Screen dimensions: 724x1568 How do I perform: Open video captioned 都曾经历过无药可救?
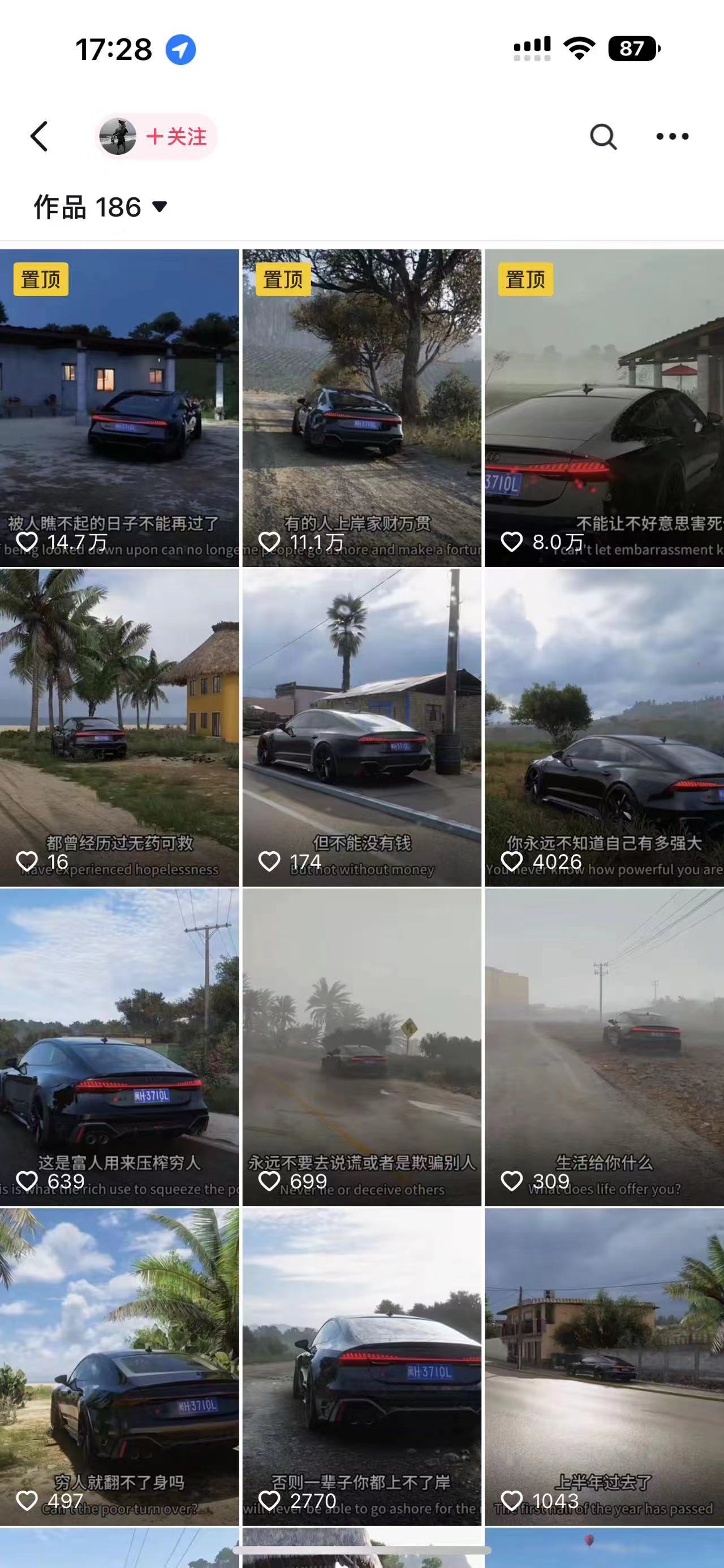119,727
